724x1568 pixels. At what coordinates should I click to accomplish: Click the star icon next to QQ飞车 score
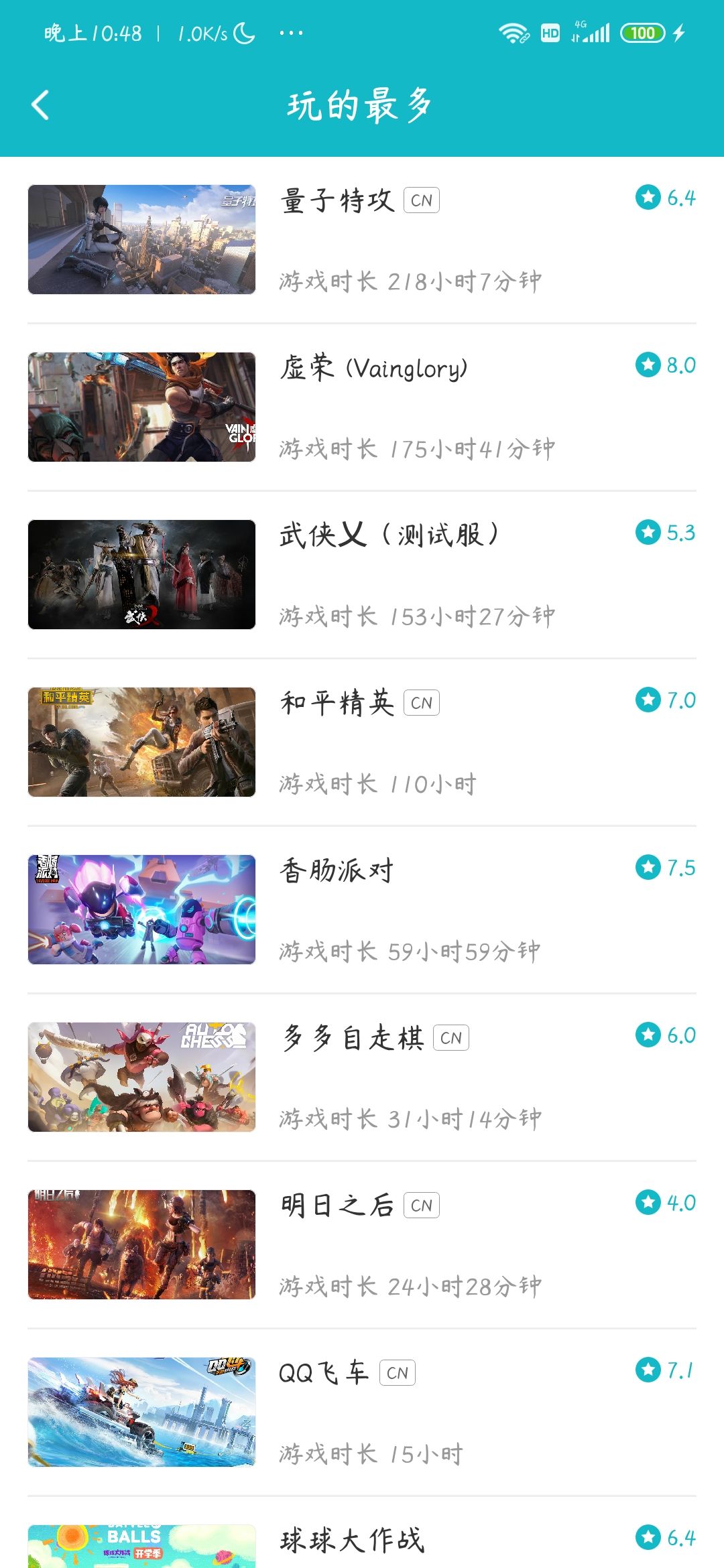point(647,1370)
